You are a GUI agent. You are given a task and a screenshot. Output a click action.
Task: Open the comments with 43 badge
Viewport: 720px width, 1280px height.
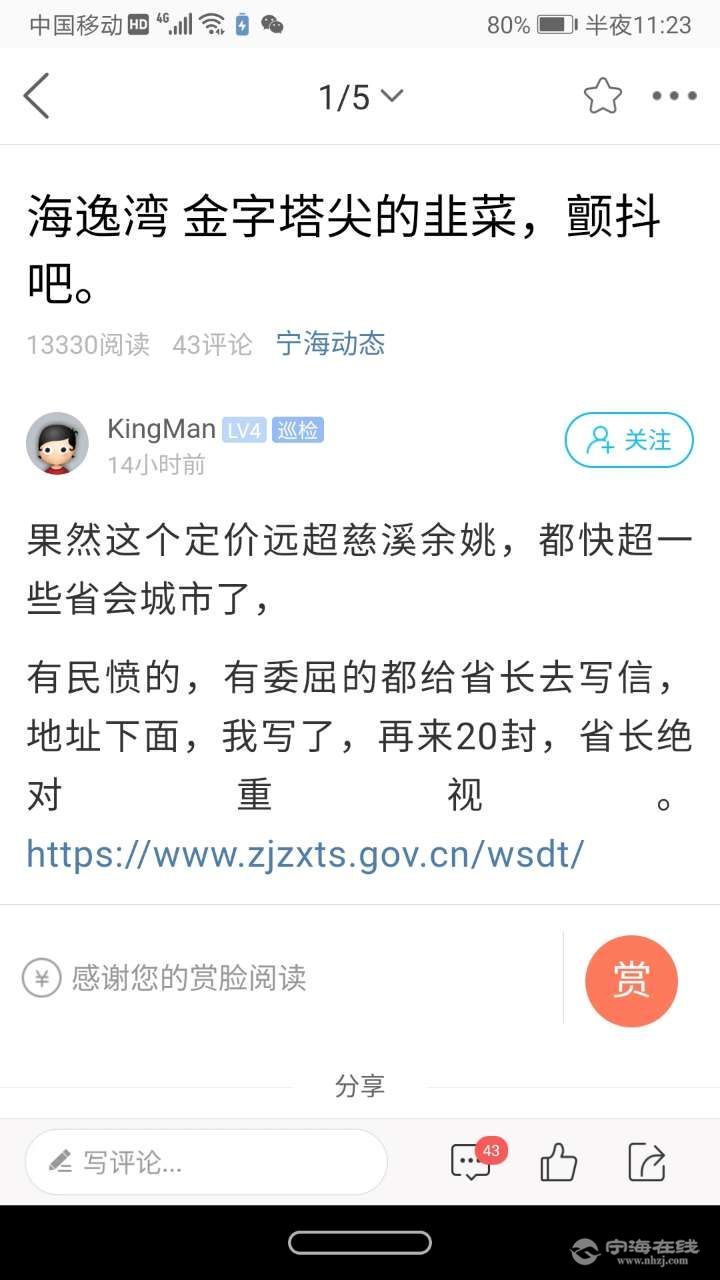pos(471,1162)
